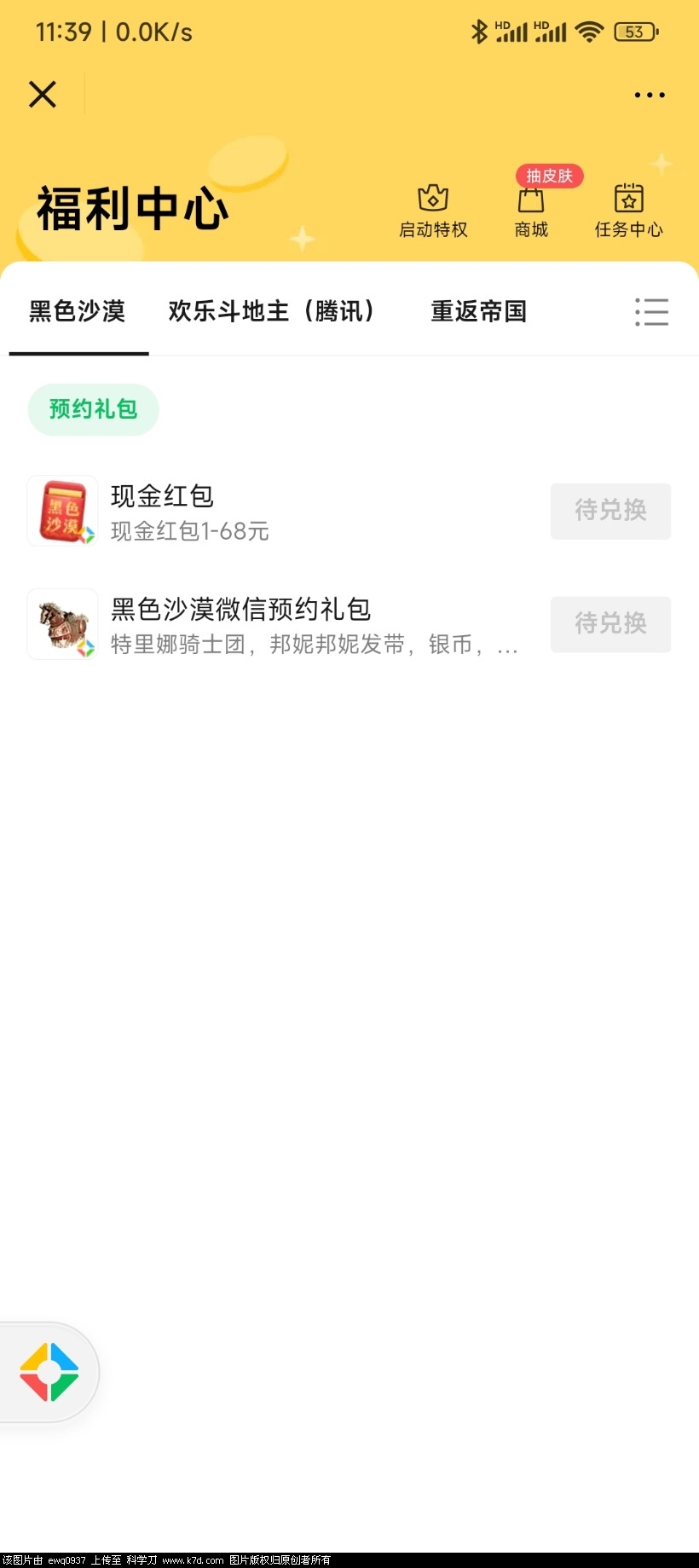The width and height of the screenshot is (699, 1568).
Task: Close the 福利中心 page
Action: (42, 94)
